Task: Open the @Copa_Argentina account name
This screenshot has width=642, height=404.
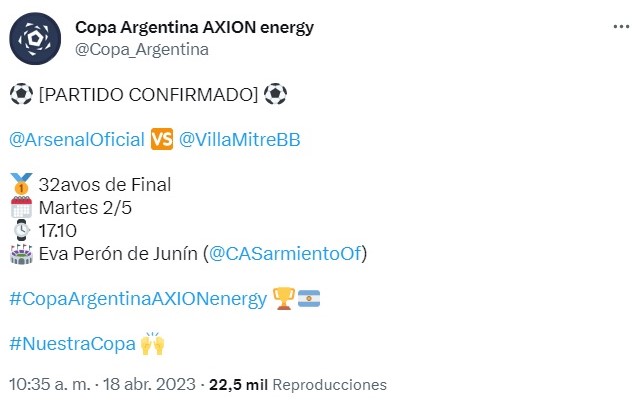Action: pos(194,28)
